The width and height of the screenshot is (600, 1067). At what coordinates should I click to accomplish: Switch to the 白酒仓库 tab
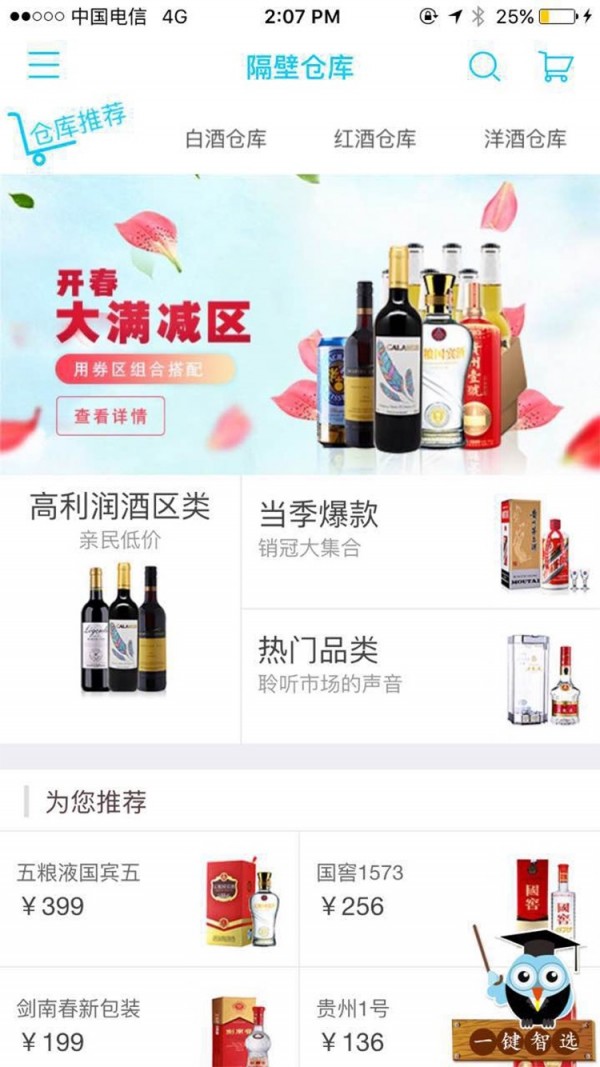pos(226,139)
